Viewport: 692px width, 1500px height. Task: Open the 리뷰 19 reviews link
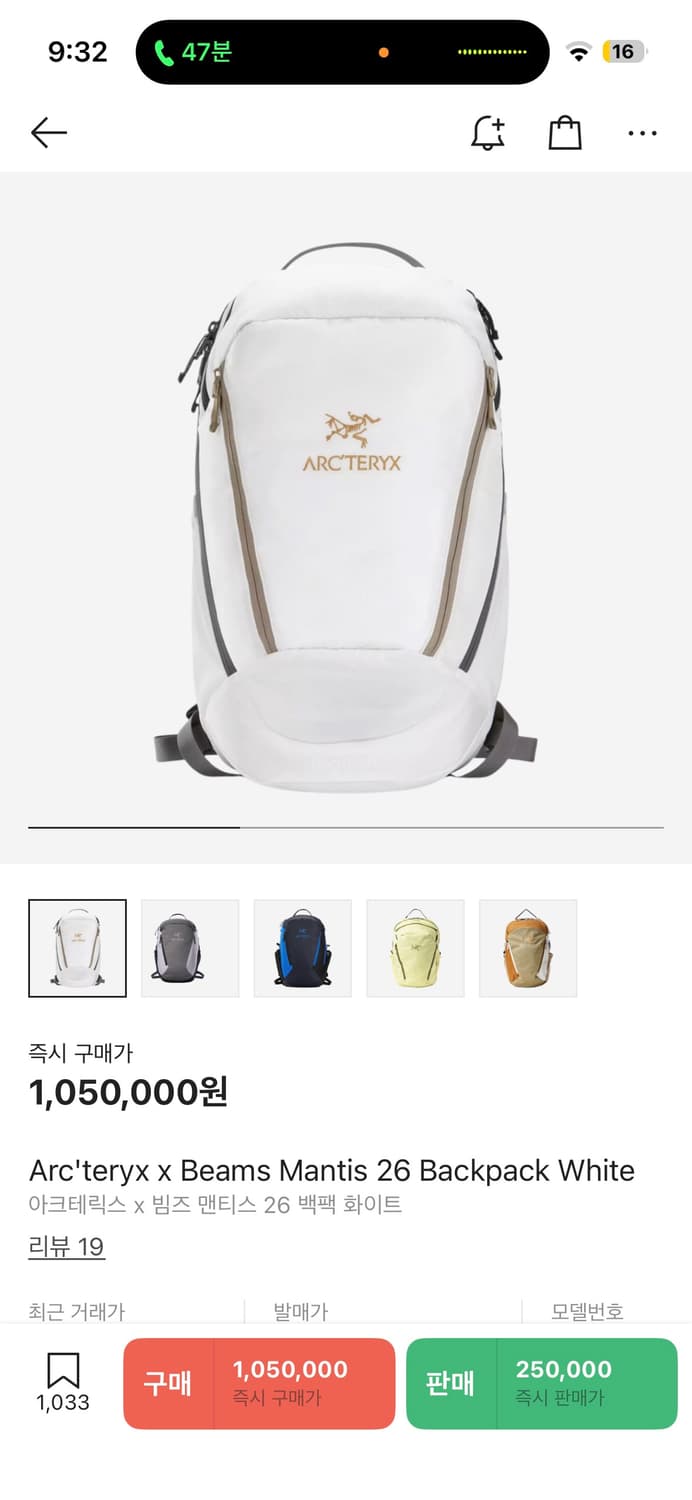tap(66, 1247)
